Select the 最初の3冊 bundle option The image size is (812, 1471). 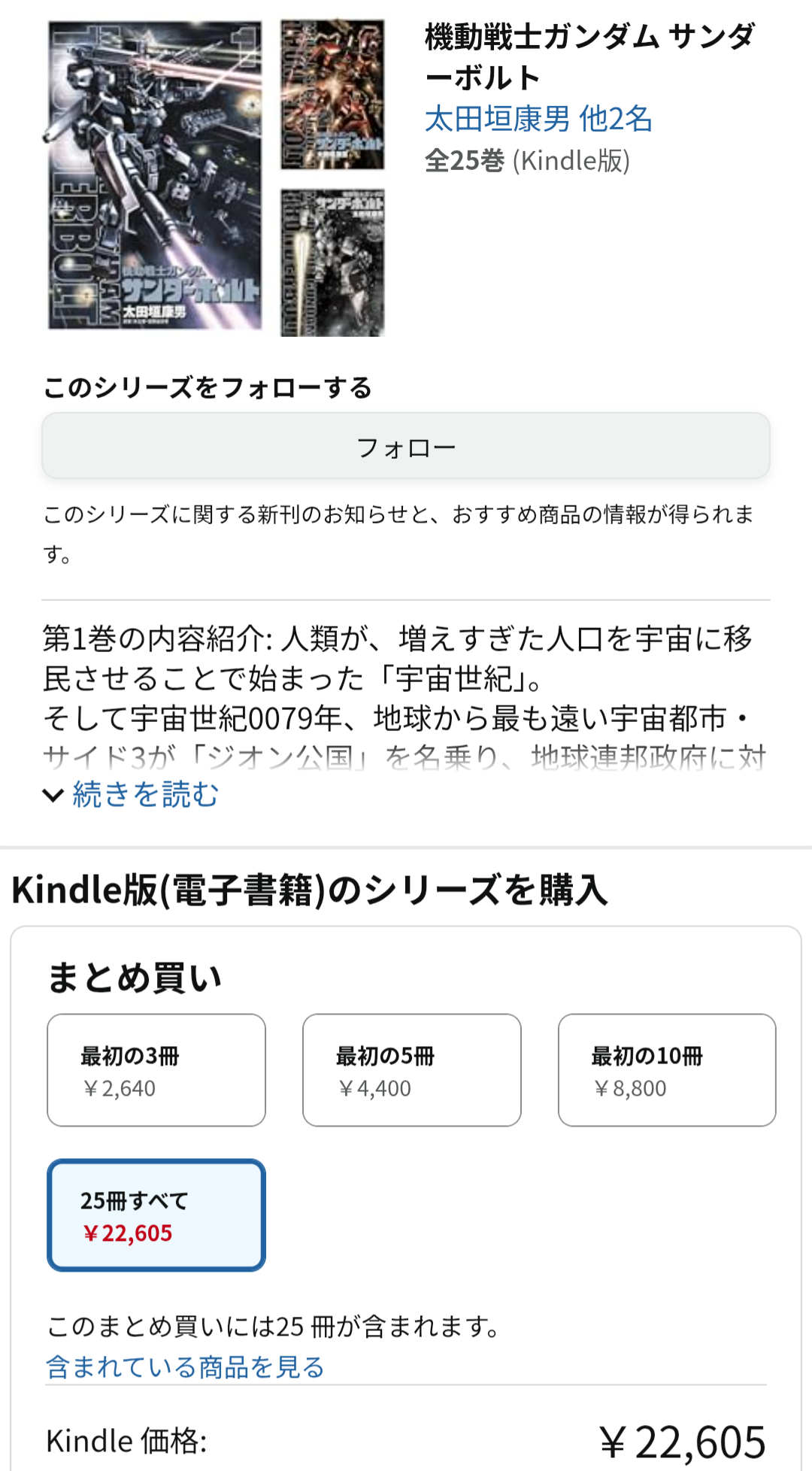tap(156, 1070)
